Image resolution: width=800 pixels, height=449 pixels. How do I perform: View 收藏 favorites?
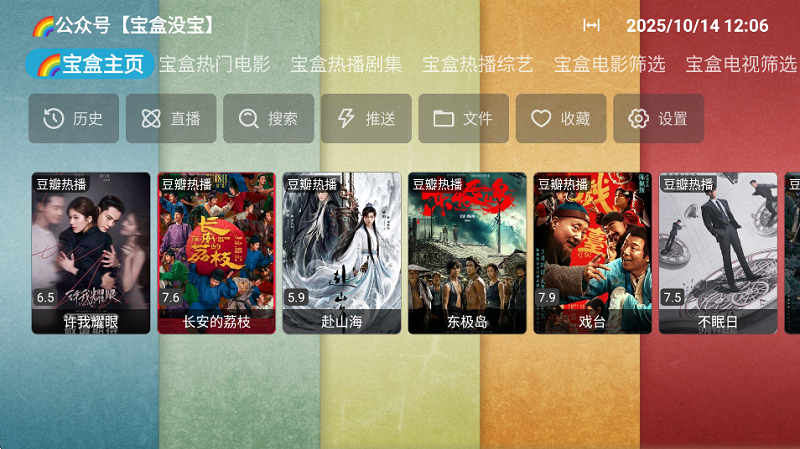click(x=561, y=119)
